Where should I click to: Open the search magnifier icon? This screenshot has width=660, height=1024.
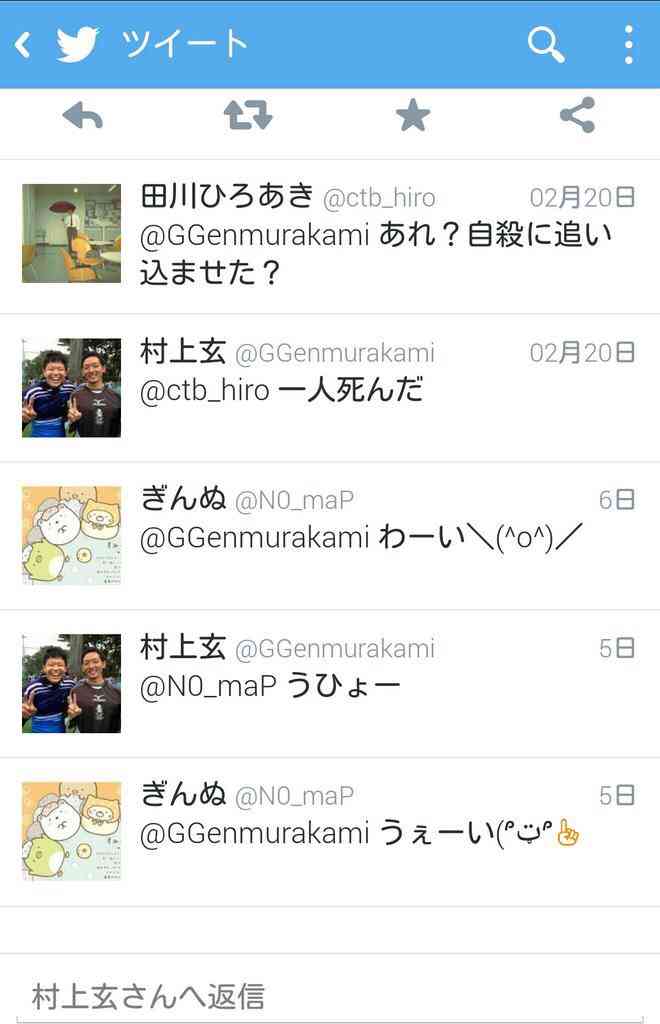(x=545, y=44)
